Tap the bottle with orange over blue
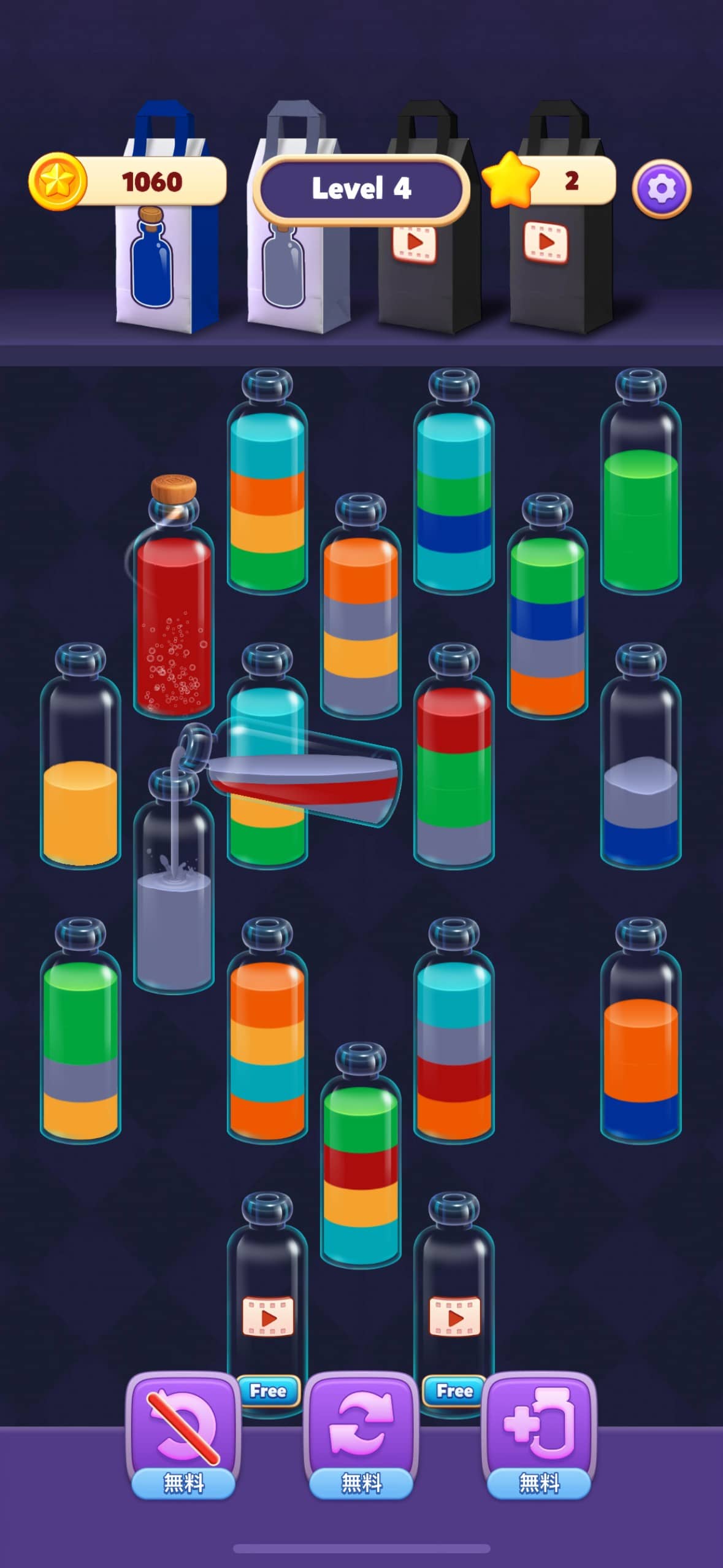 point(640,1030)
